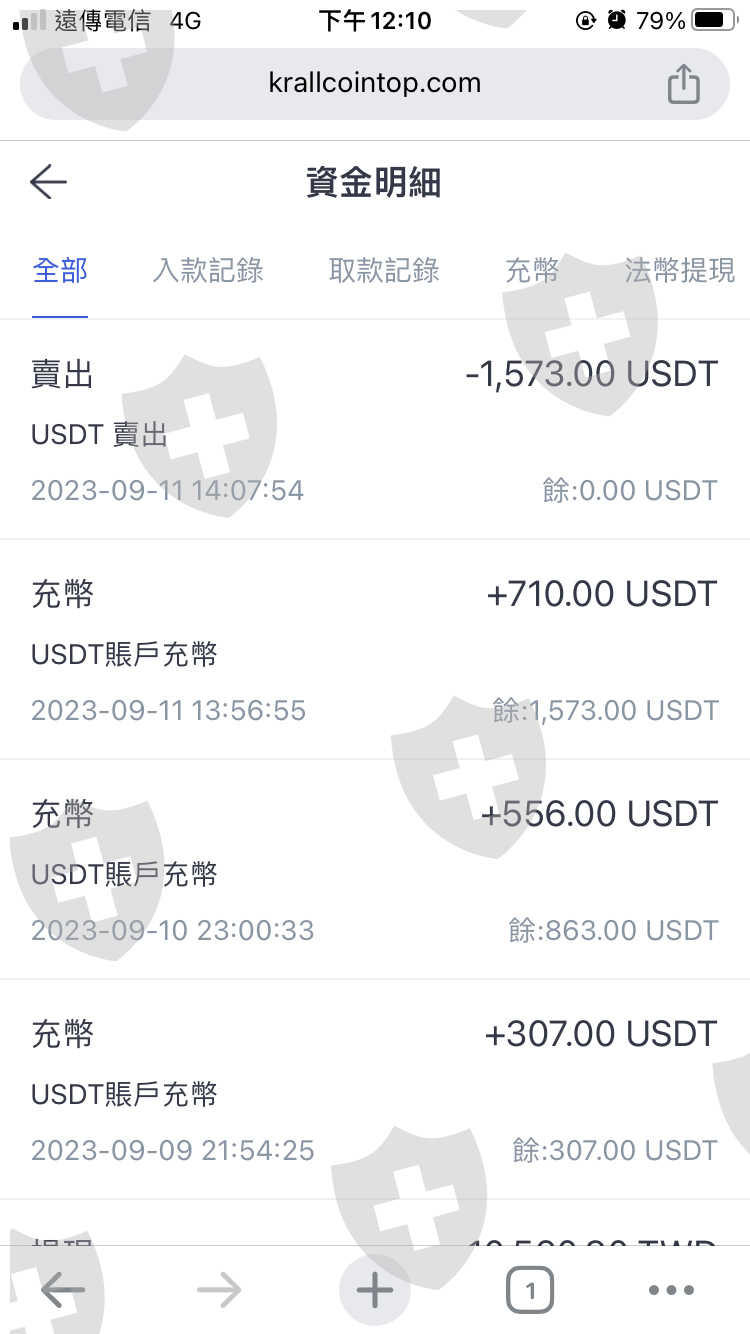The height and width of the screenshot is (1334, 750).
Task: Open a new browser tab
Action: click(x=375, y=1291)
